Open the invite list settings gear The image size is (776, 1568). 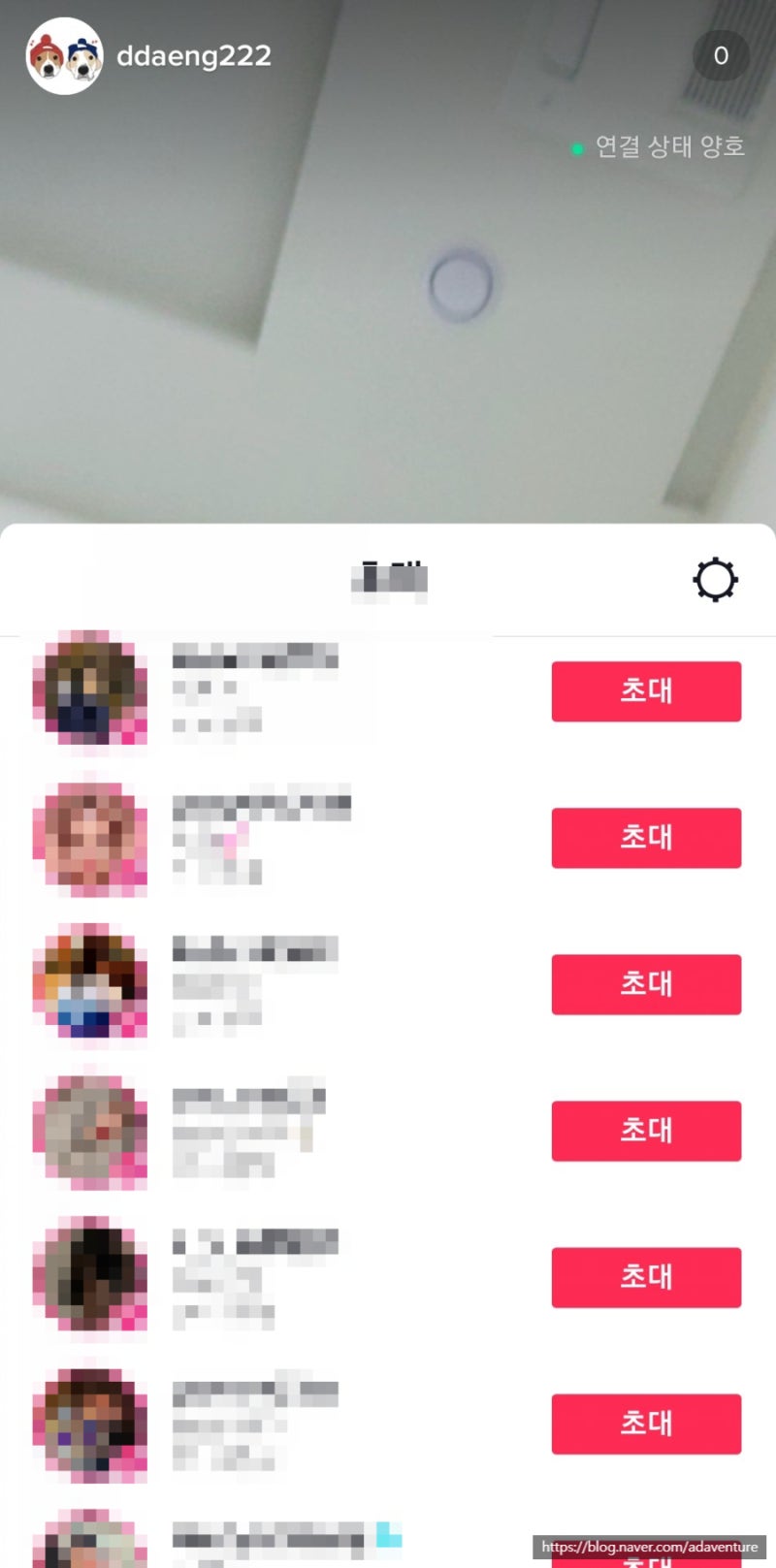coord(715,580)
